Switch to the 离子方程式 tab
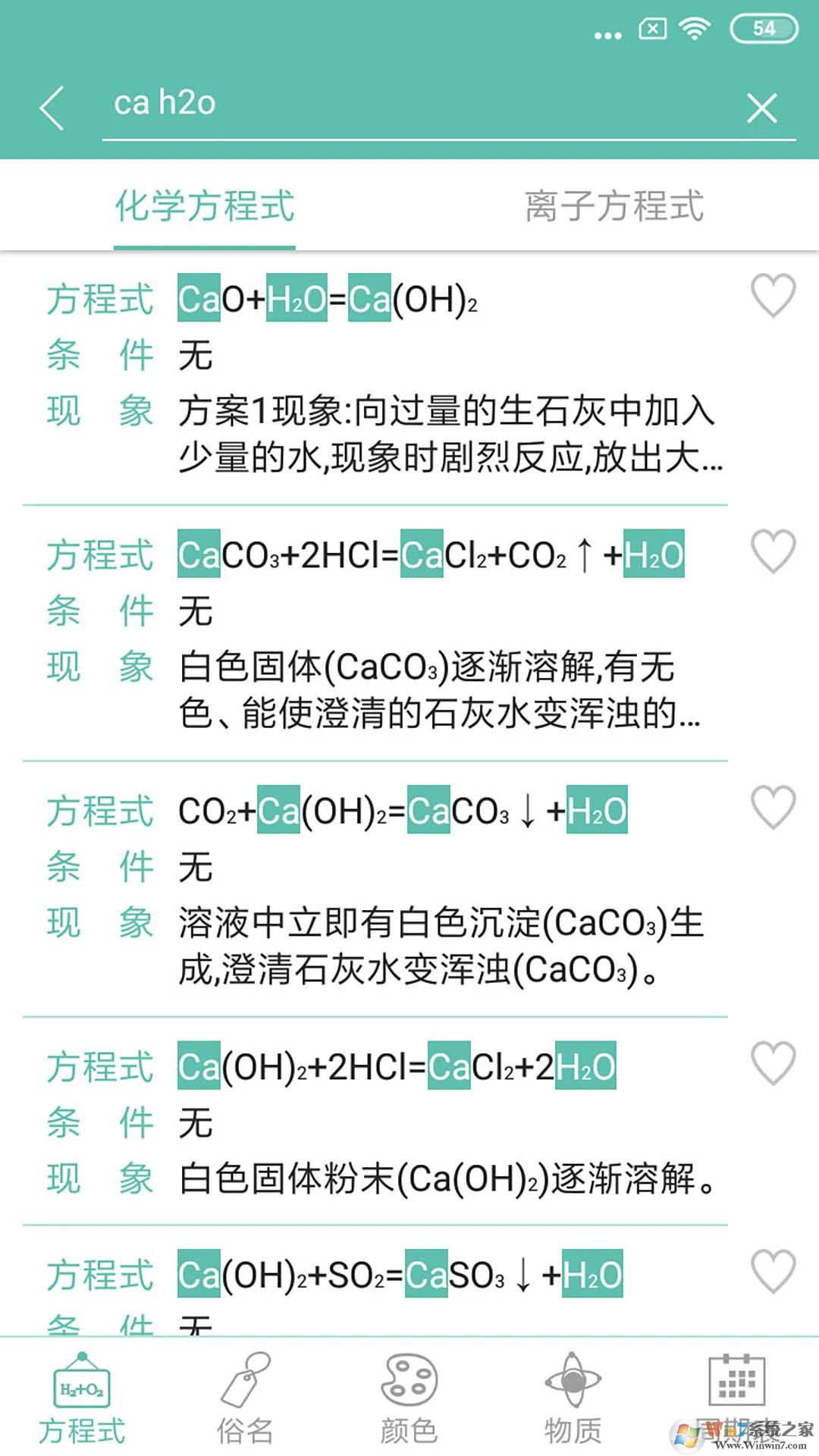The height and width of the screenshot is (1456, 819). pos(614,206)
